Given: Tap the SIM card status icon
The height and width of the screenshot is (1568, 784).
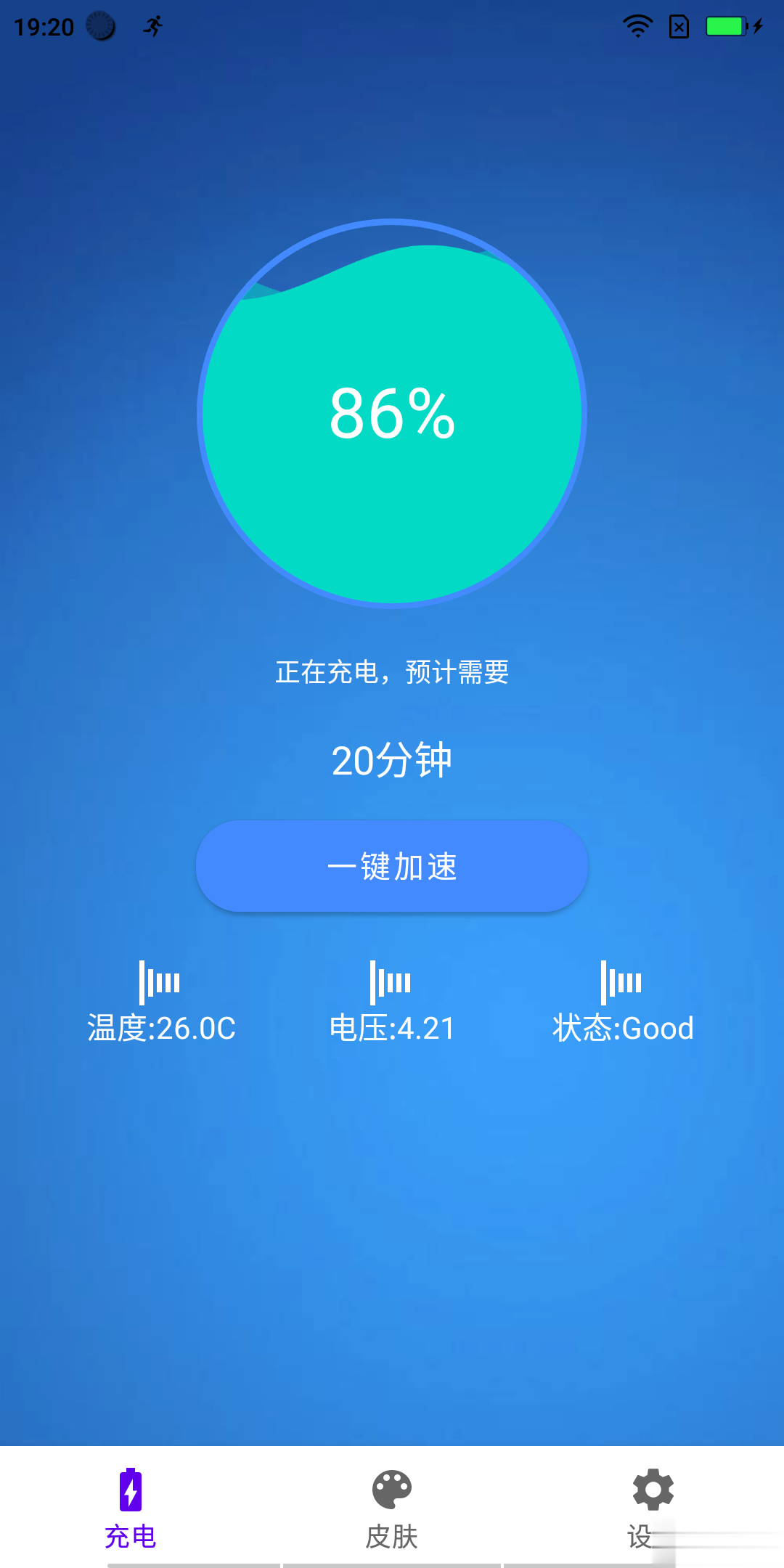Looking at the screenshot, I should (x=679, y=25).
